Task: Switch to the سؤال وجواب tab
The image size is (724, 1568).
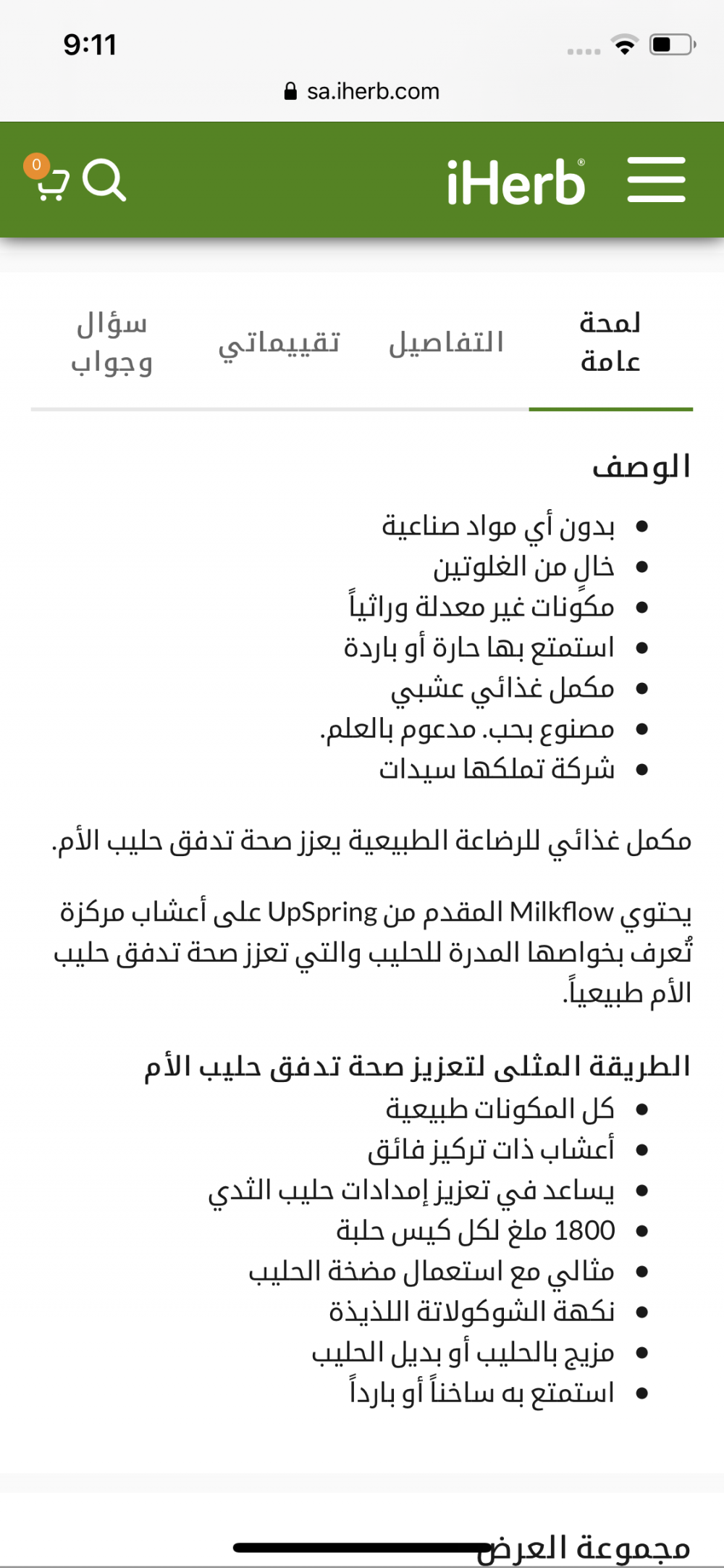Action: point(112,343)
